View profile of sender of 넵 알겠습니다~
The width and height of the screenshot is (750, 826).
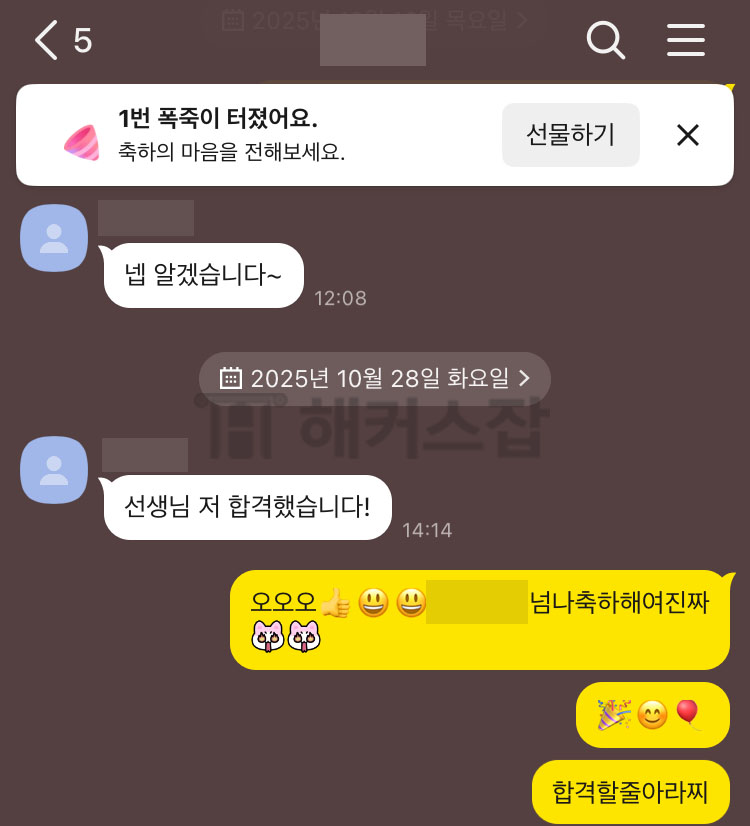(54, 238)
